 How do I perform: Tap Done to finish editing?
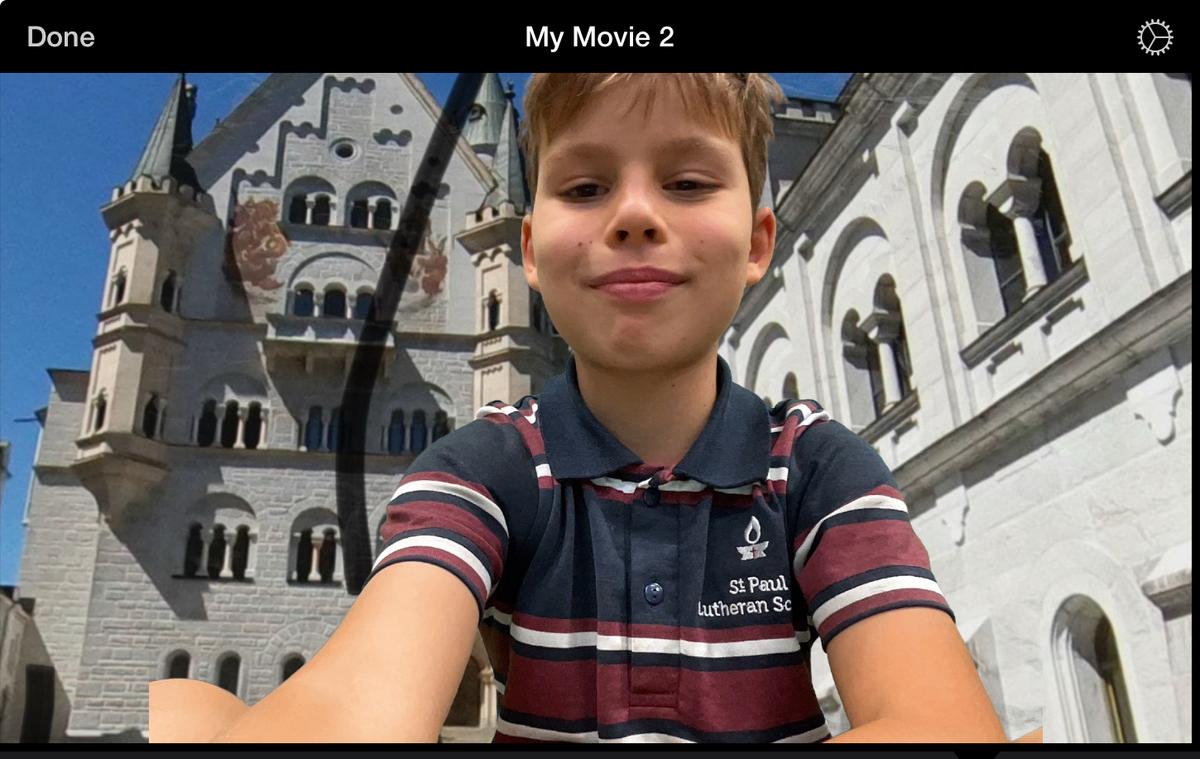click(61, 37)
